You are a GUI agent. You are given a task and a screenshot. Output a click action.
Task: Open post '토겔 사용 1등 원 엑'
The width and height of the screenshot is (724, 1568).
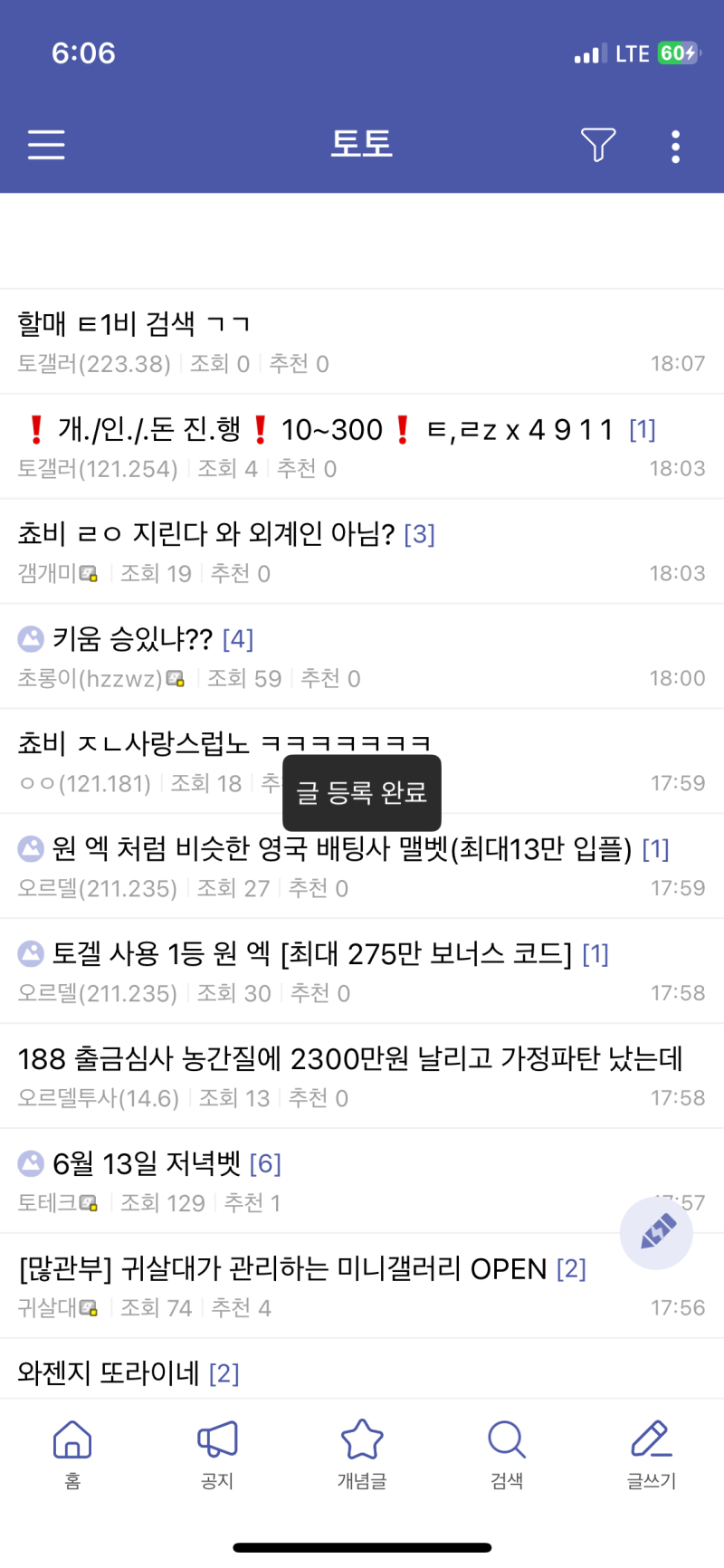311,953
